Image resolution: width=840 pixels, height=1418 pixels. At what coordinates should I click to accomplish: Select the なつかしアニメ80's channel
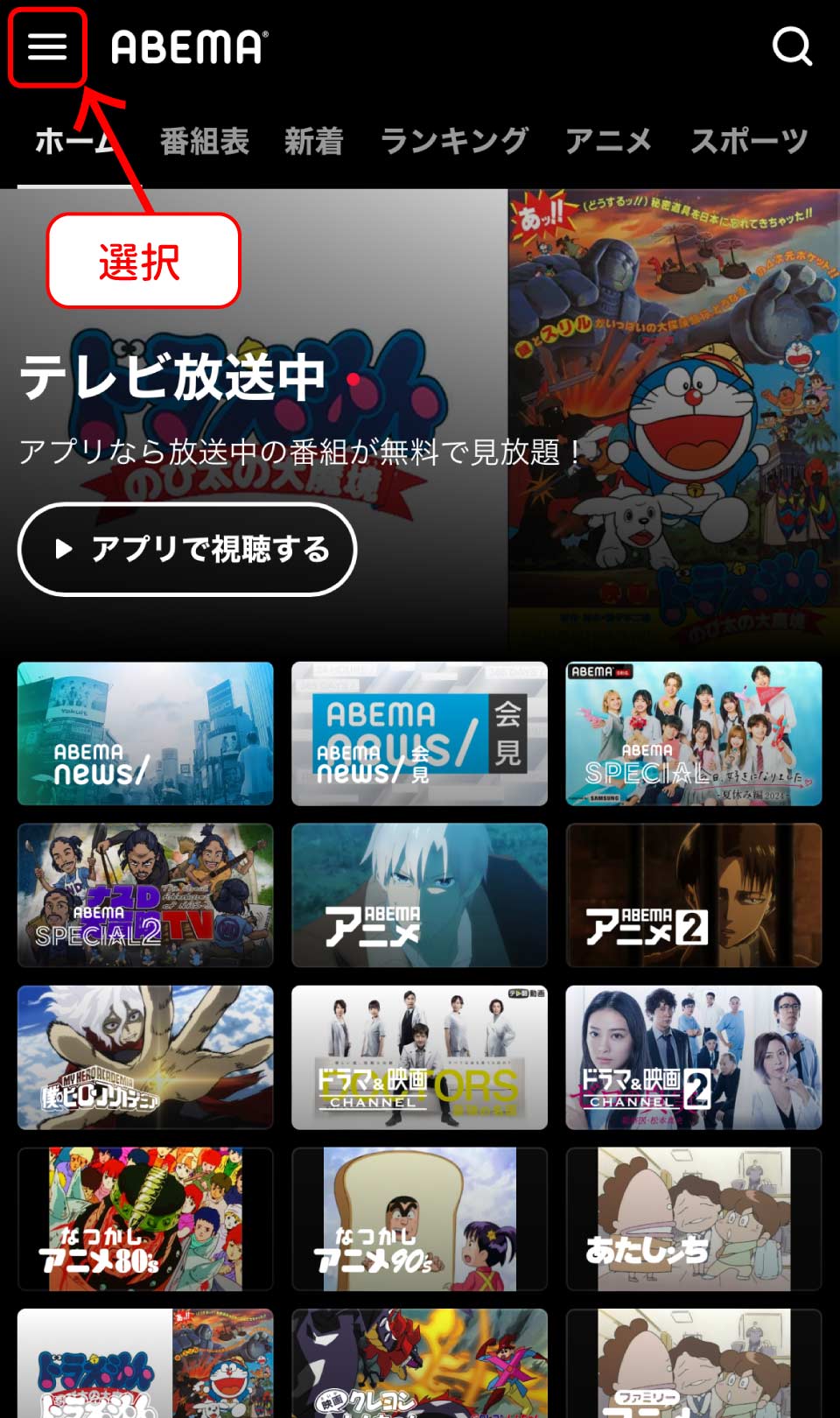(x=145, y=1218)
